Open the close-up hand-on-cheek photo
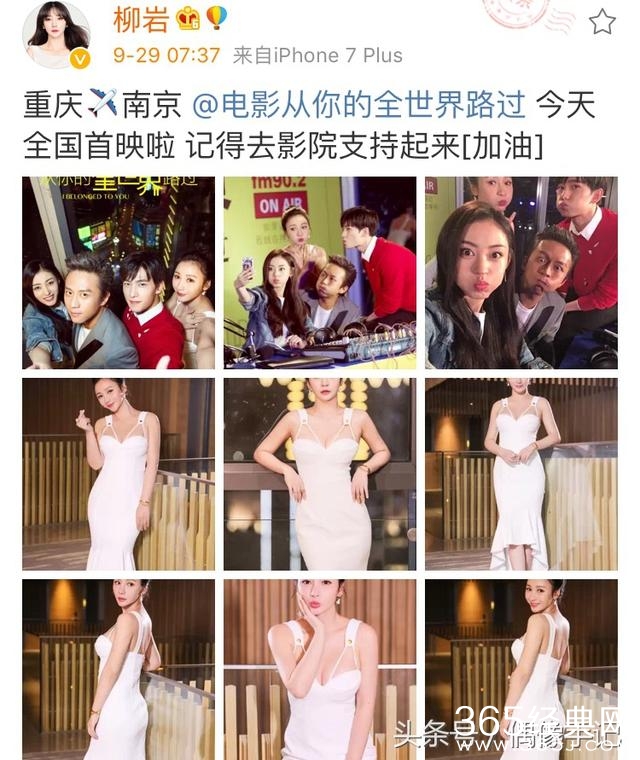Viewport: 640px width, 760px height. click(319, 668)
